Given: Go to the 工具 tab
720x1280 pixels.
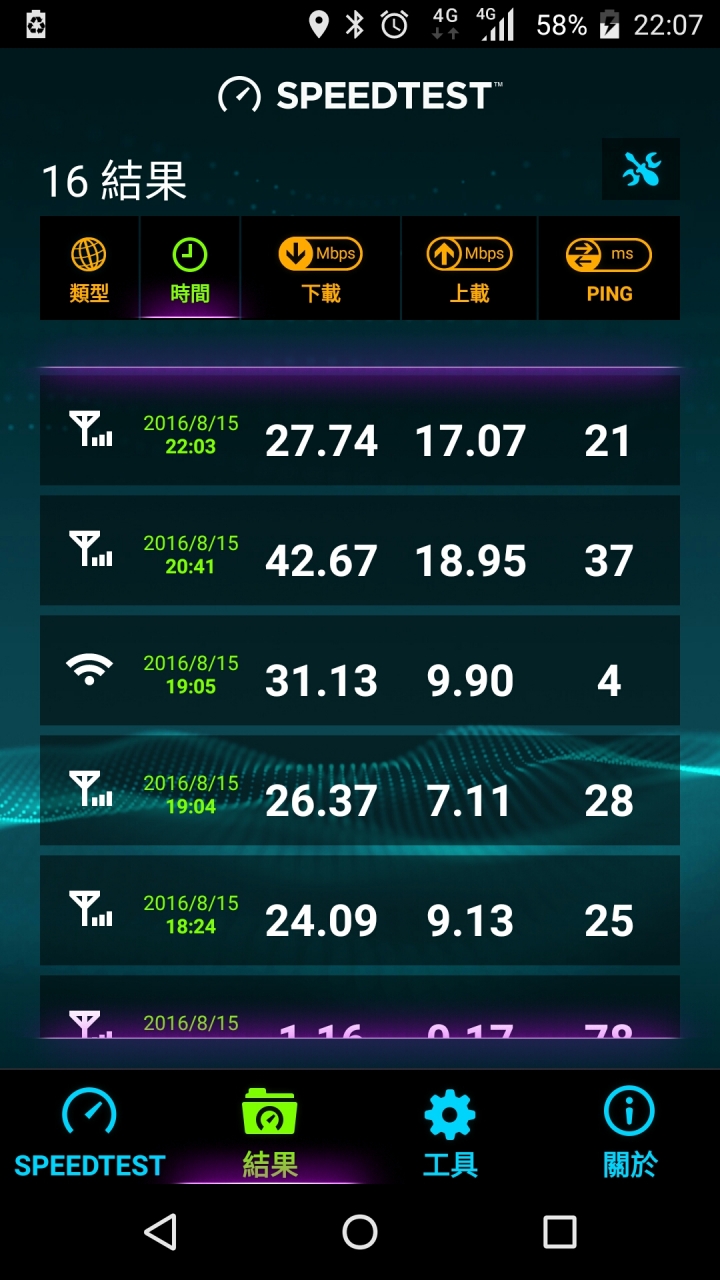Looking at the screenshot, I should pos(450,1132).
